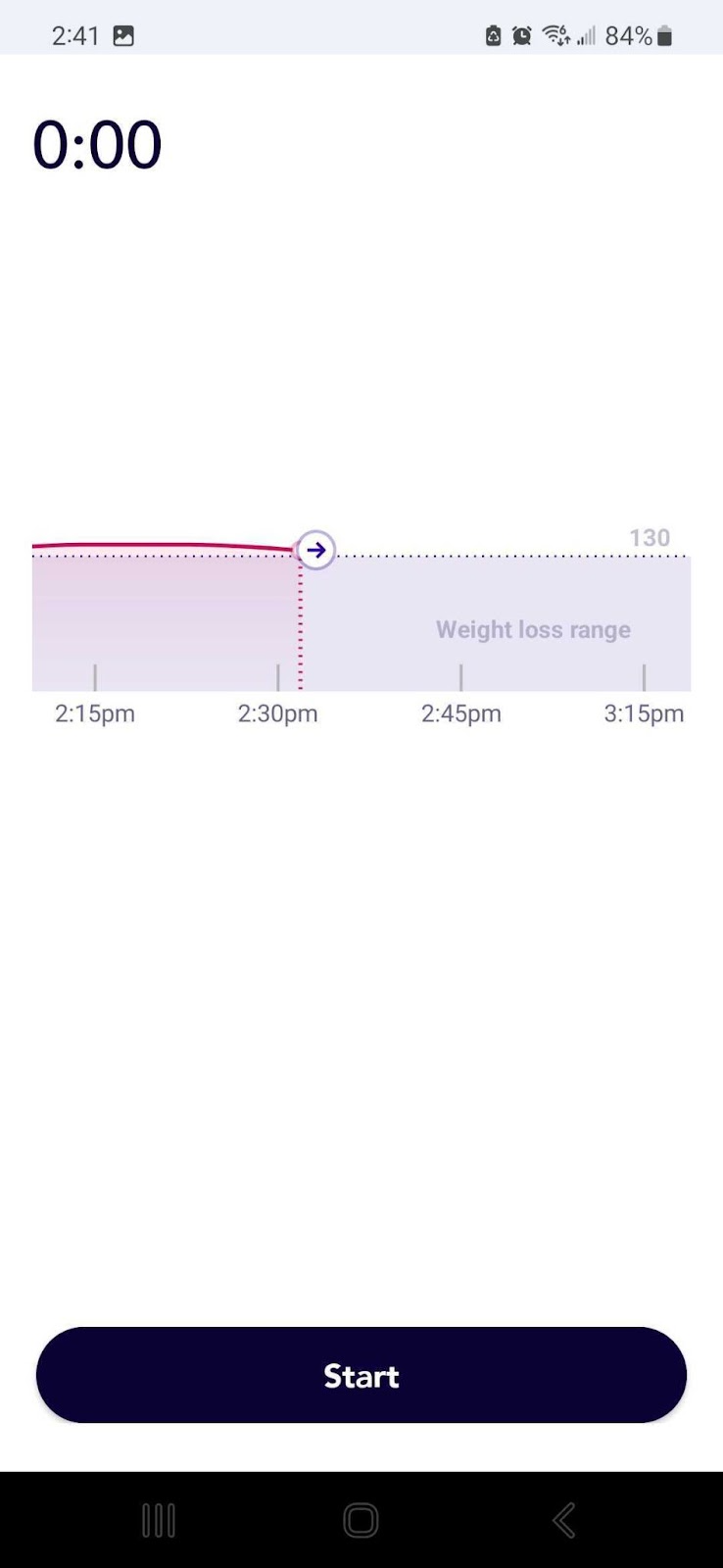Tap the Start button
Viewport: 723px width, 1568px height.
pos(361,1375)
